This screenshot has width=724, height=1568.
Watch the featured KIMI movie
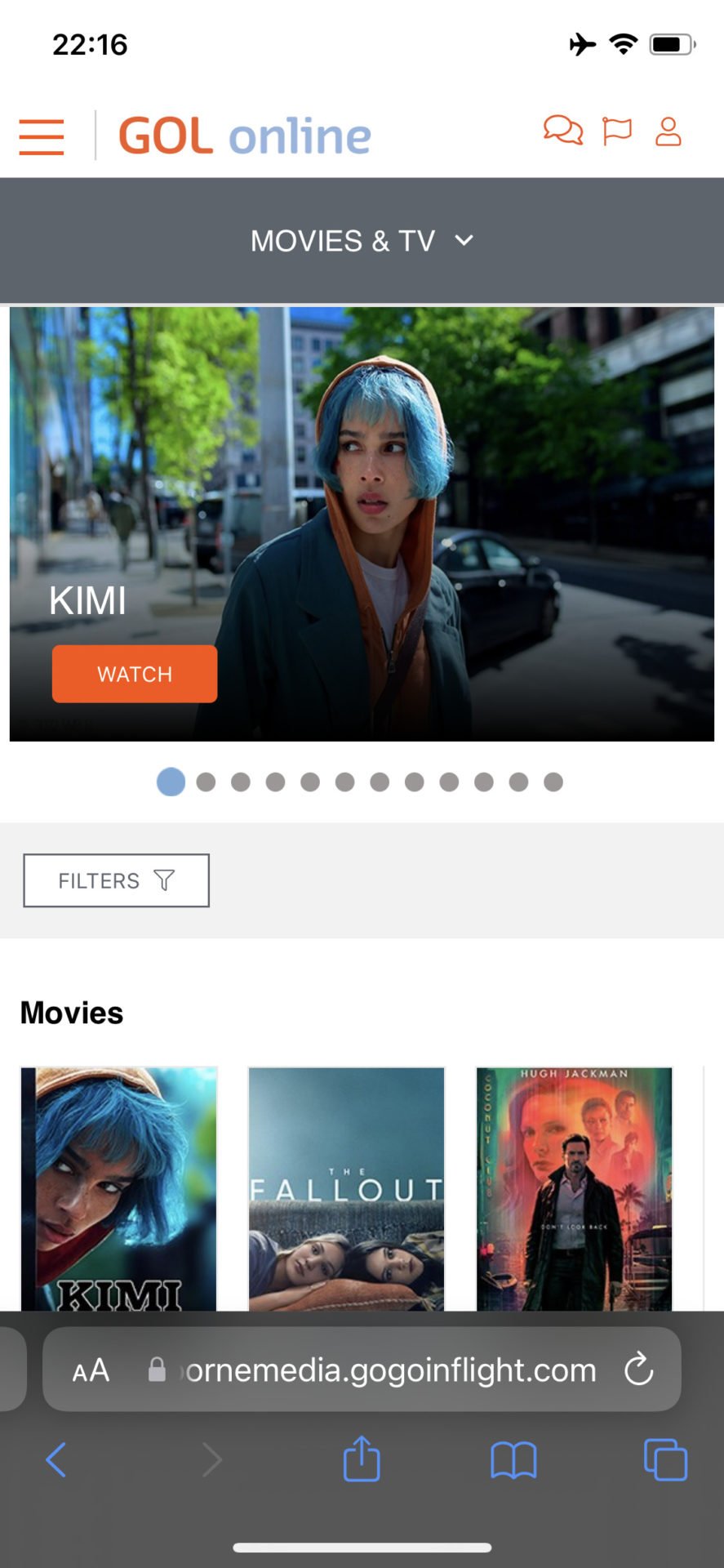[135, 674]
